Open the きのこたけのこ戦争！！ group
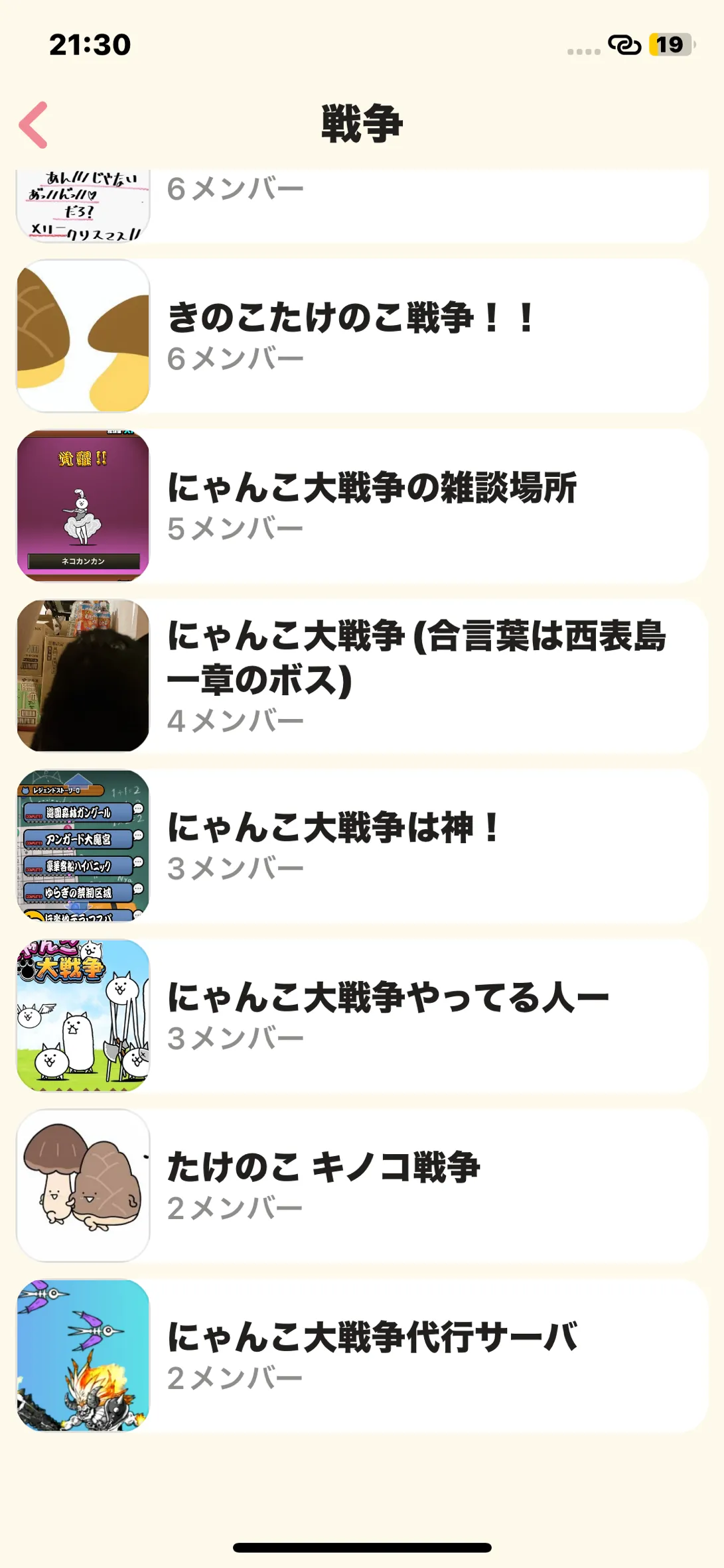The width and height of the screenshot is (724, 1568). point(362,336)
